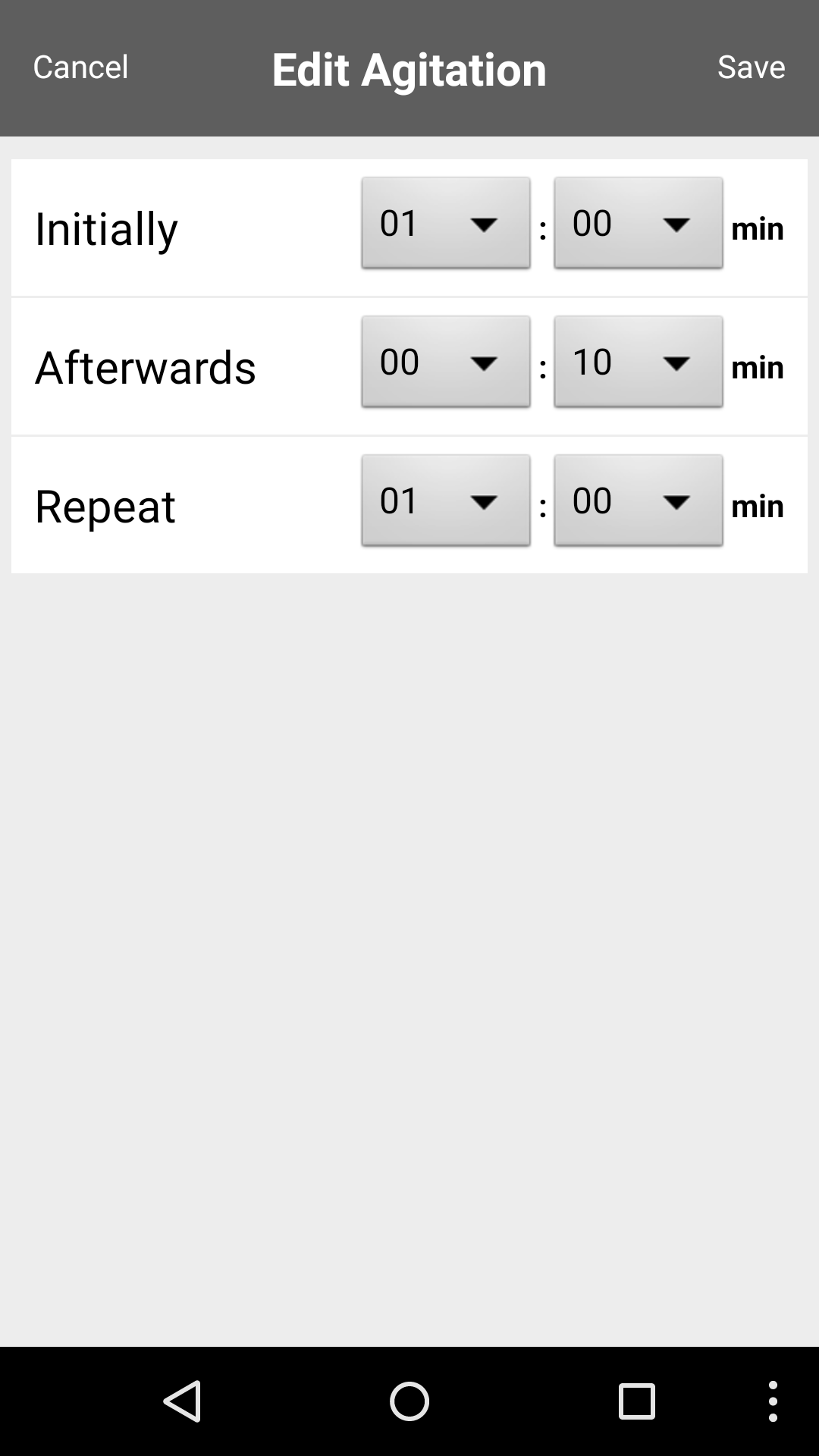
Task: Tap the min label on the Initially row
Action: pyautogui.click(x=758, y=227)
